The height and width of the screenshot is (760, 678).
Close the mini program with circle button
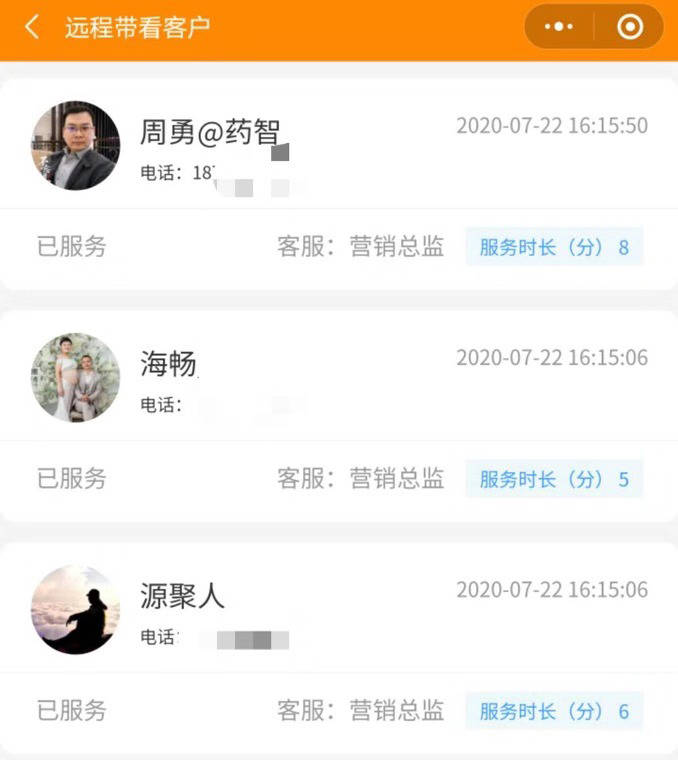click(630, 27)
